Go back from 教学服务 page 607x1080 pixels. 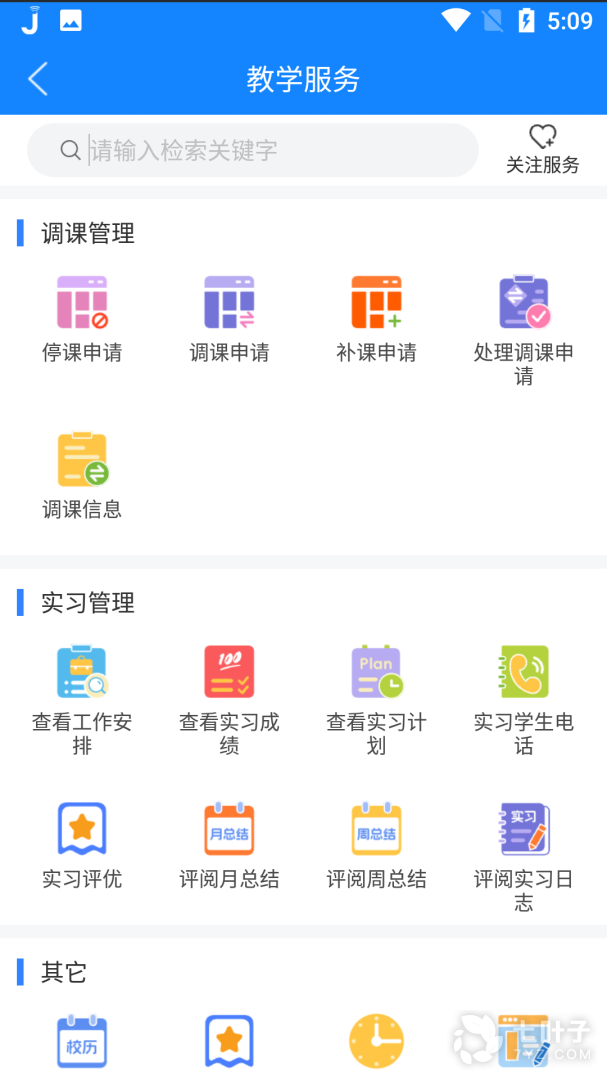click(x=38, y=79)
